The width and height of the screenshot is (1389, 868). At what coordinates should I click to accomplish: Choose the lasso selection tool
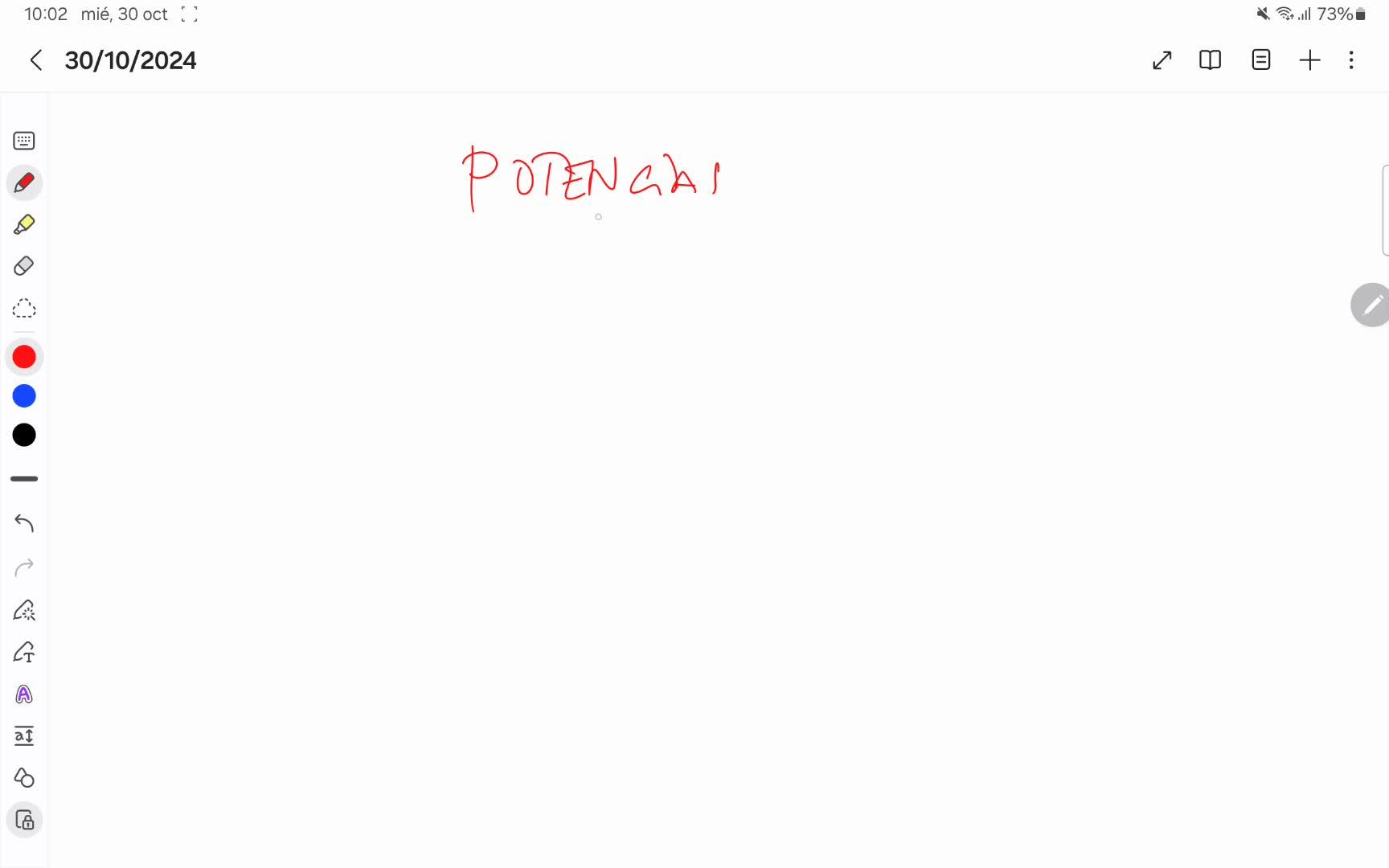[x=24, y=309]
